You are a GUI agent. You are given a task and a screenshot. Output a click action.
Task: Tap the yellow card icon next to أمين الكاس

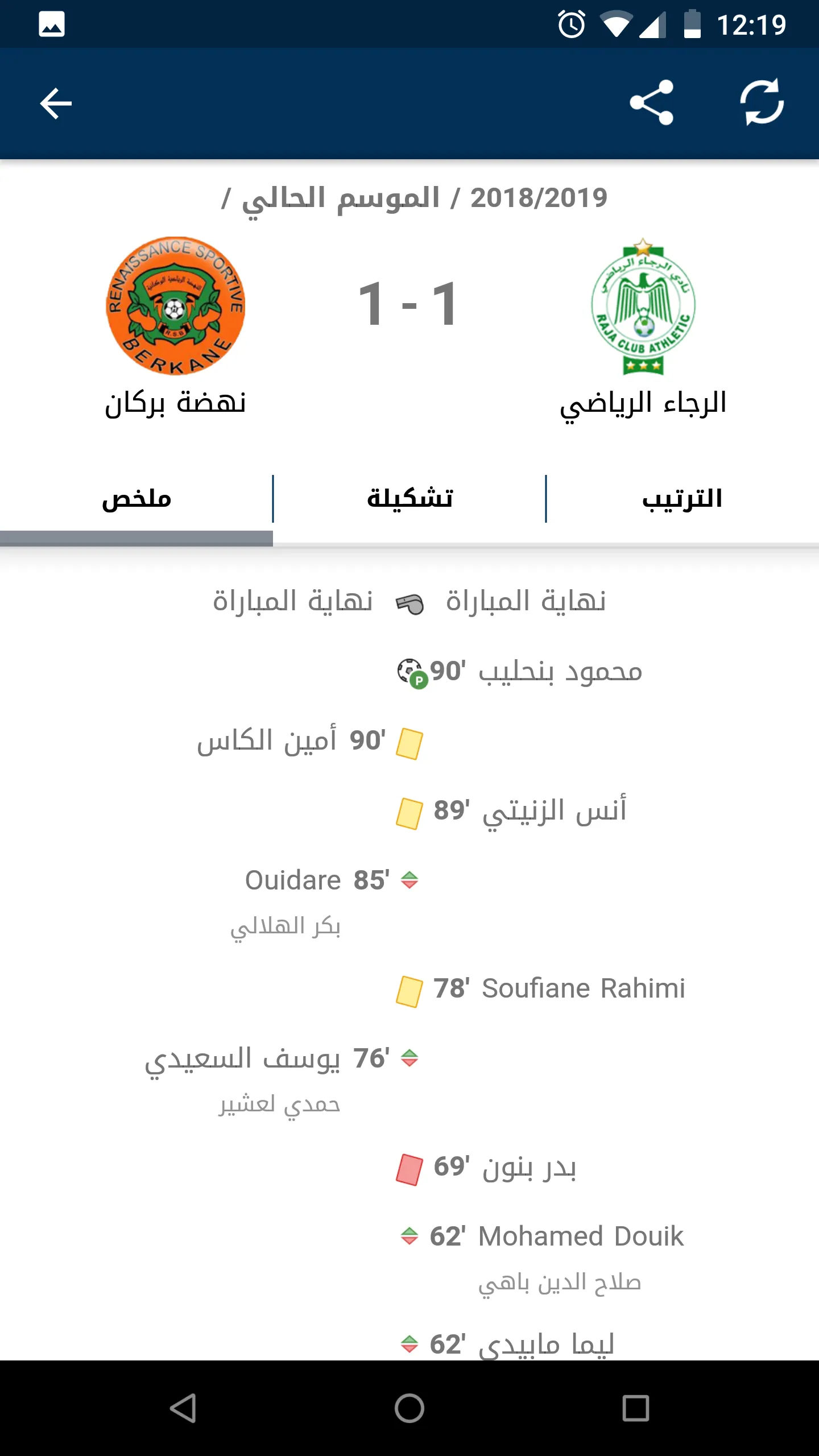[409, 742]
